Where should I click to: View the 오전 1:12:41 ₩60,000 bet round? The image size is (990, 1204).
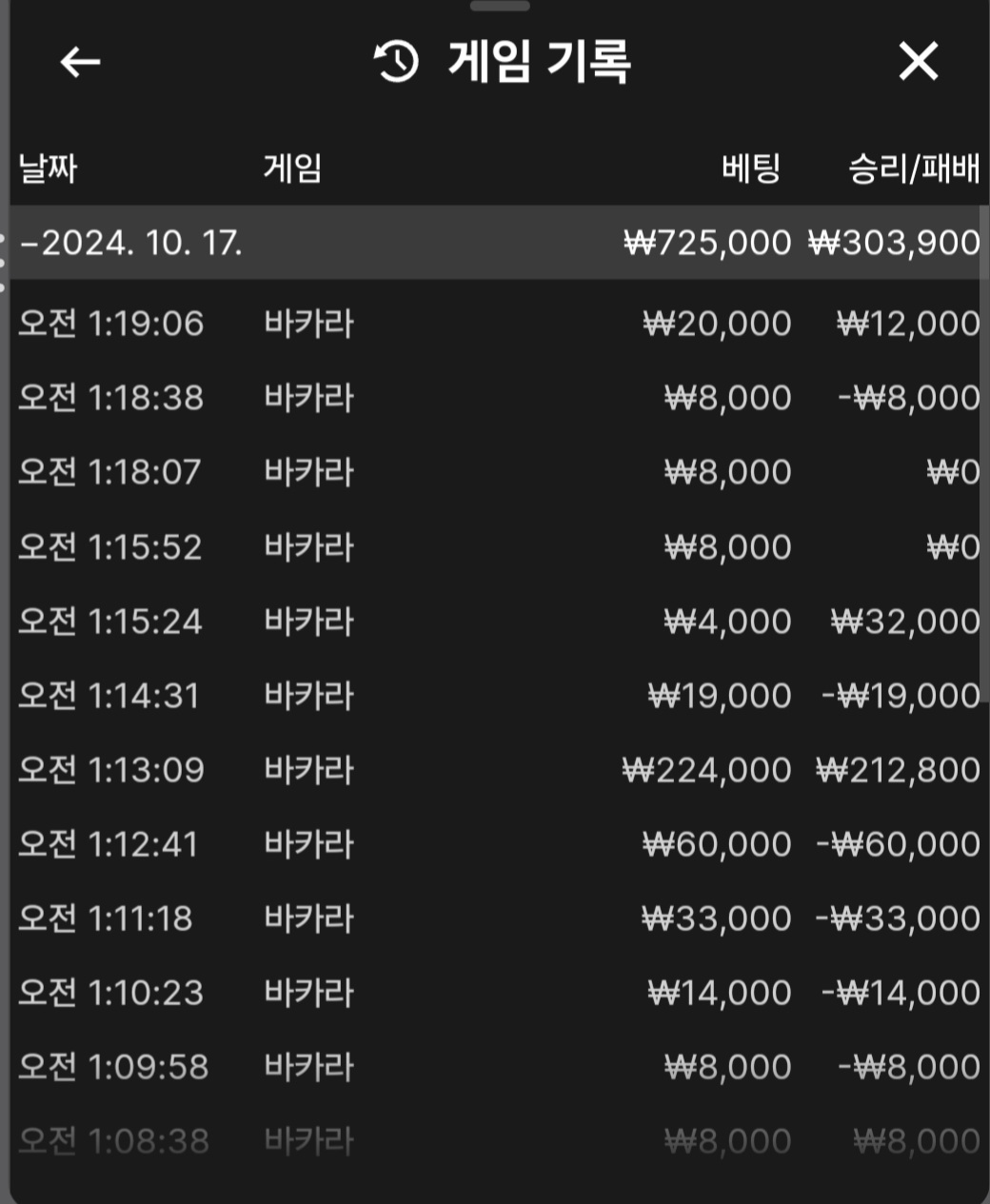(x=495, y=844)
